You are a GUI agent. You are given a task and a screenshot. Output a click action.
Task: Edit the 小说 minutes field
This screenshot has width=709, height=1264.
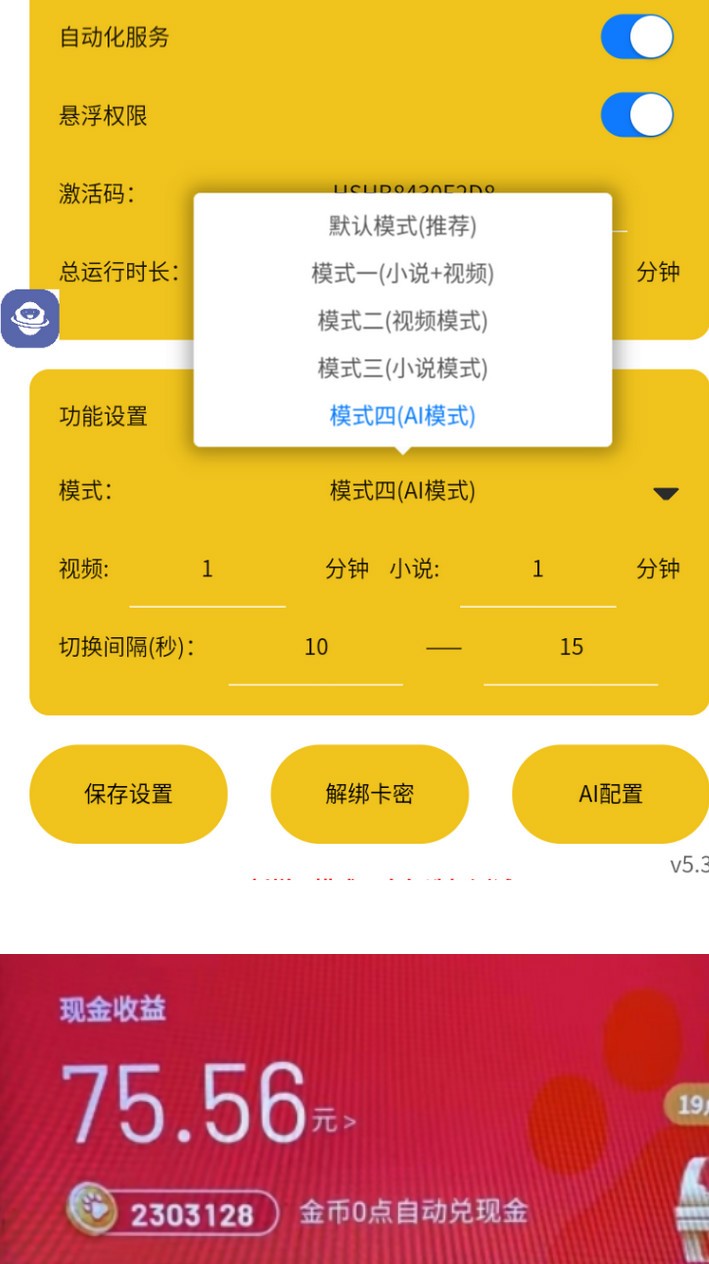tap(537, 570)
